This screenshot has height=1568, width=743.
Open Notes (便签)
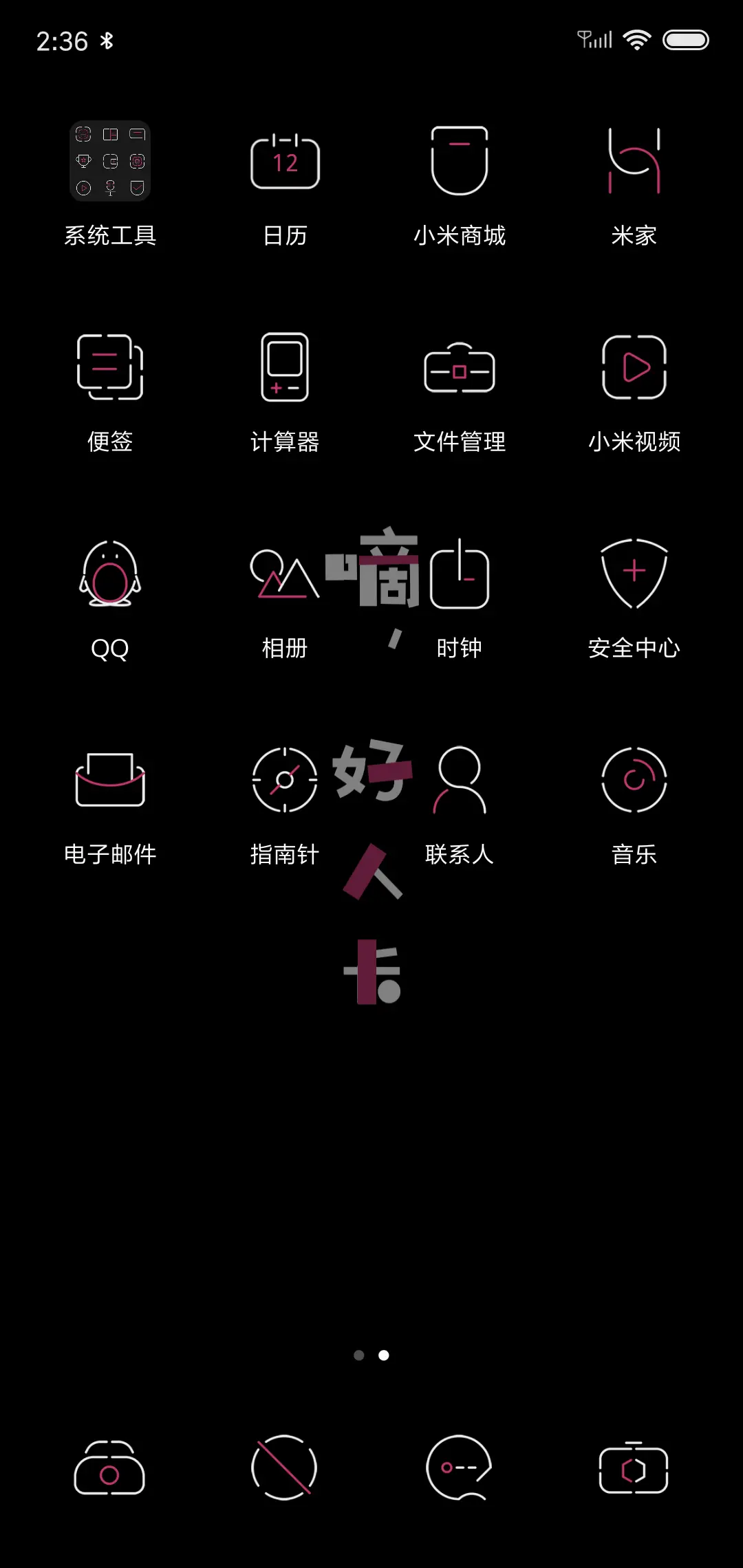tap(110, 368)
